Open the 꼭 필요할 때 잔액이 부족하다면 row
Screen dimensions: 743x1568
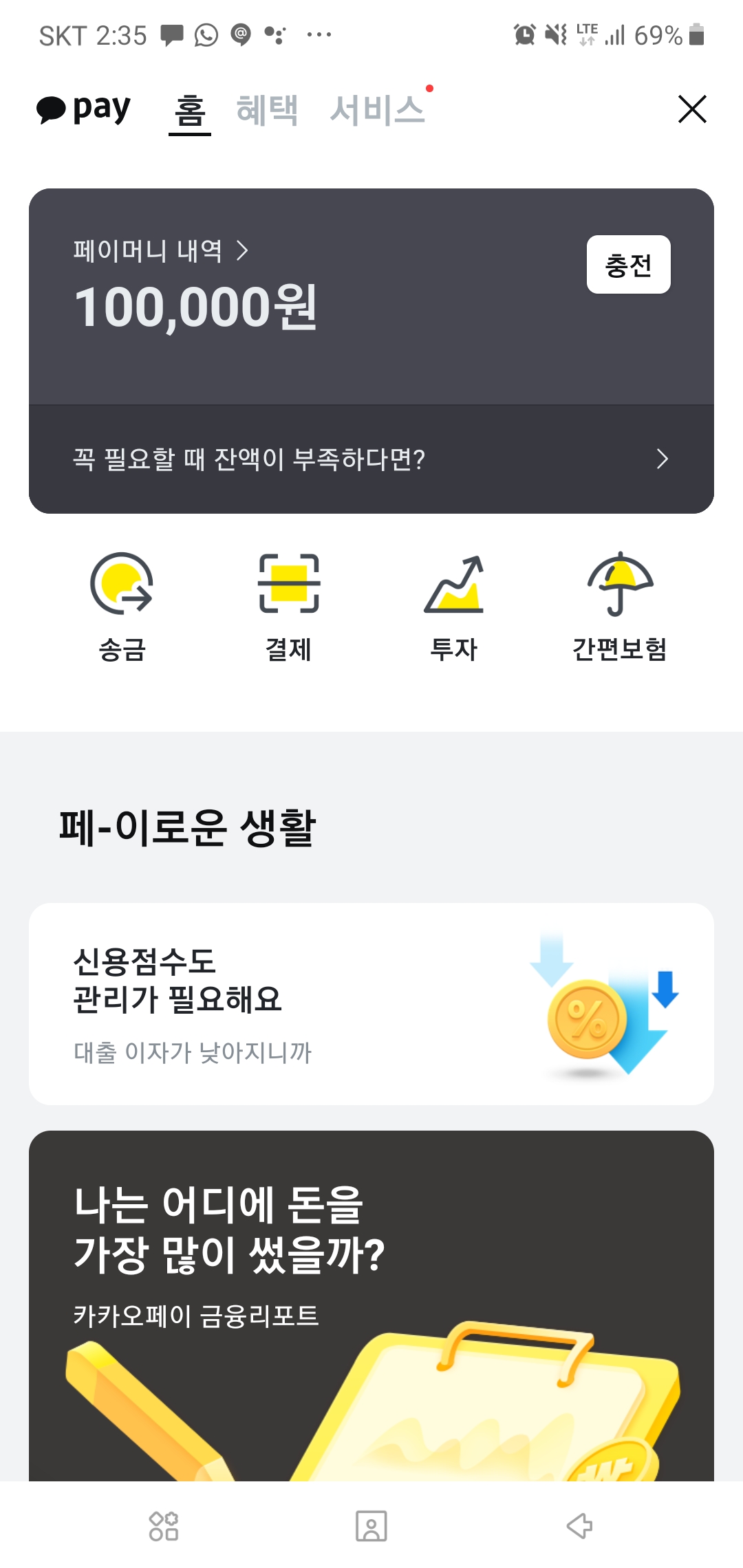[x=371, y=459]
